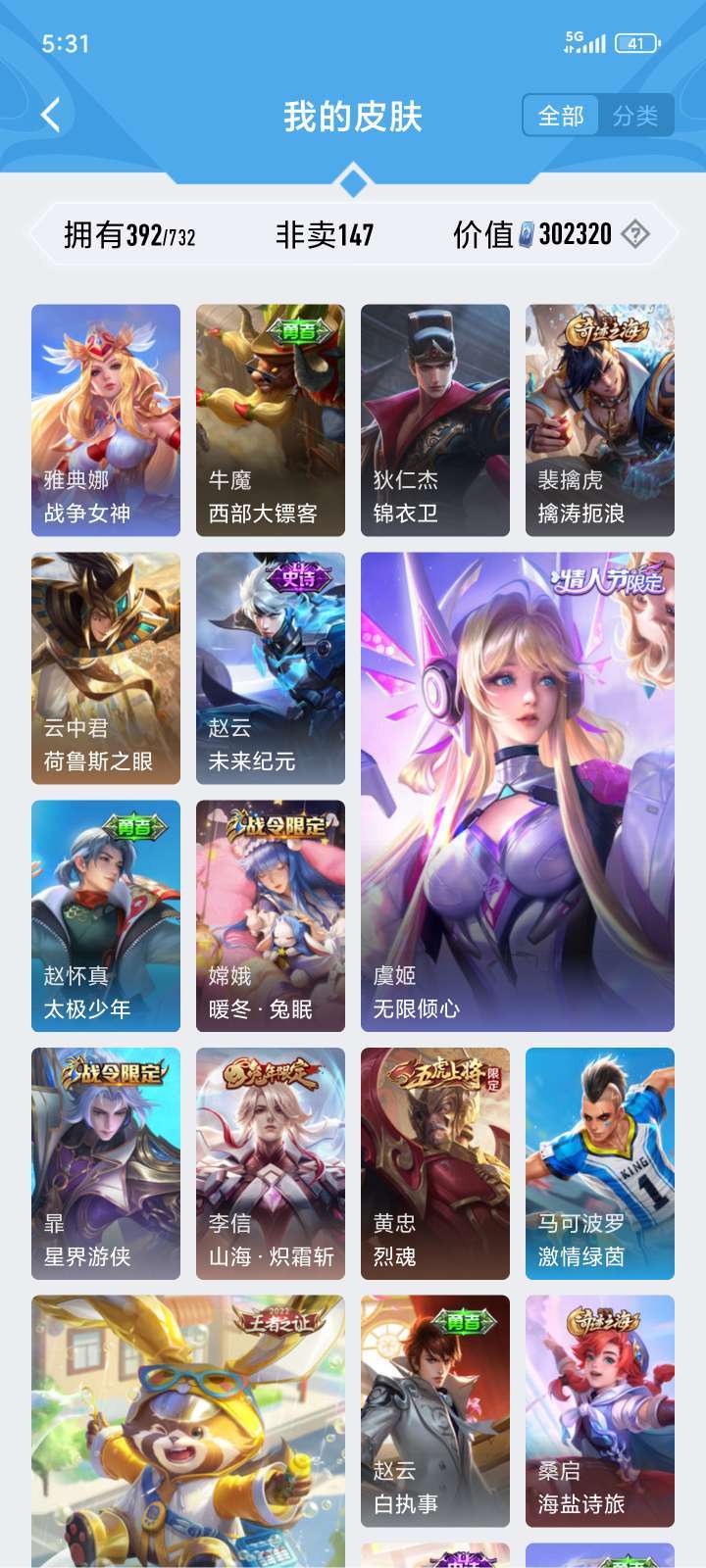Open 赵云 白执事 skin card

[435, 1411]
